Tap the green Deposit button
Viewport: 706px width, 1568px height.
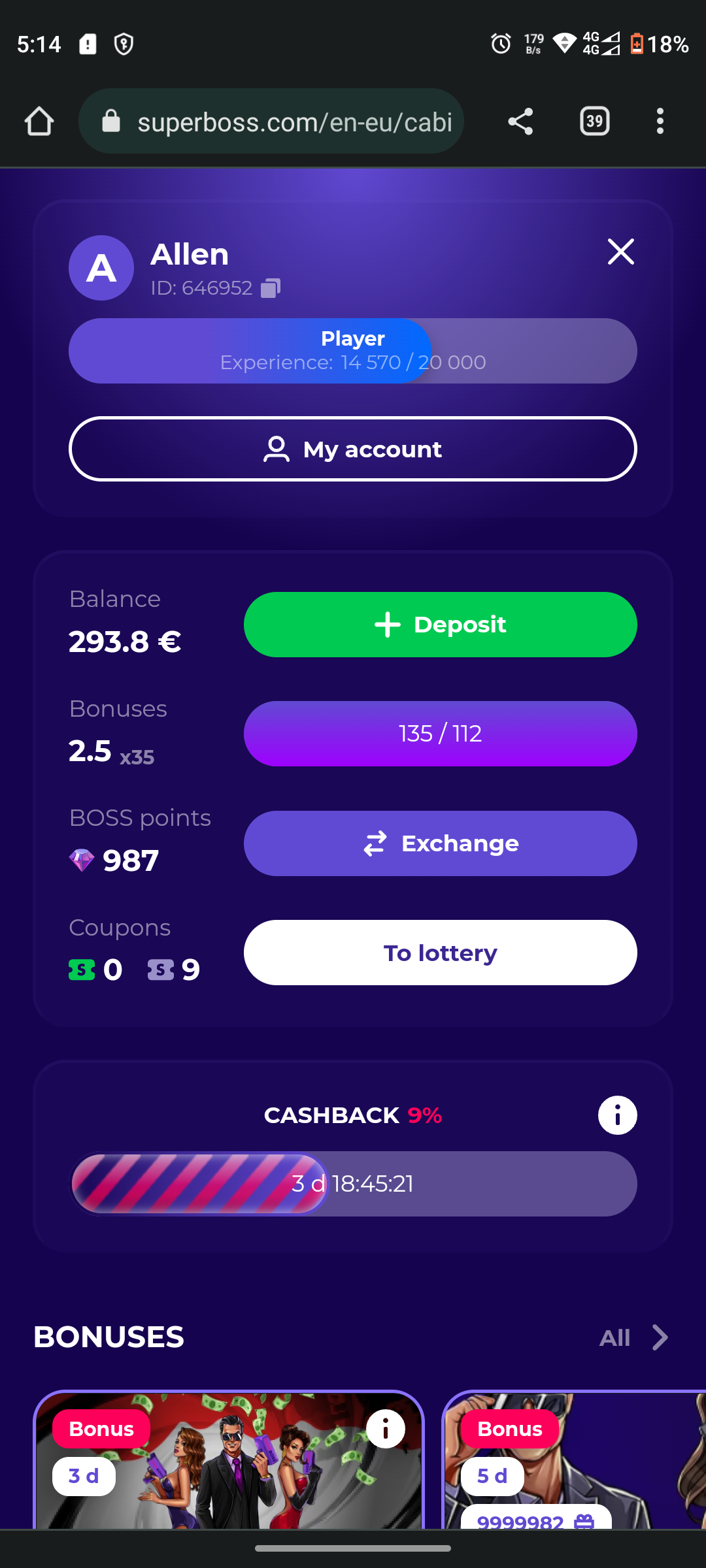pos(440,625)
